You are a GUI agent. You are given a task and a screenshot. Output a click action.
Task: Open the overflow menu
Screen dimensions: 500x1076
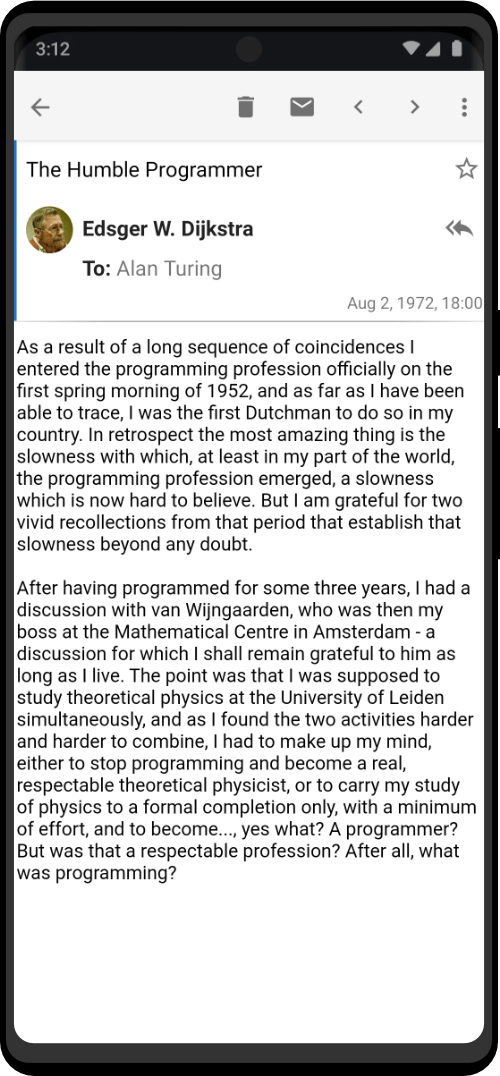(x=464, y=107)
